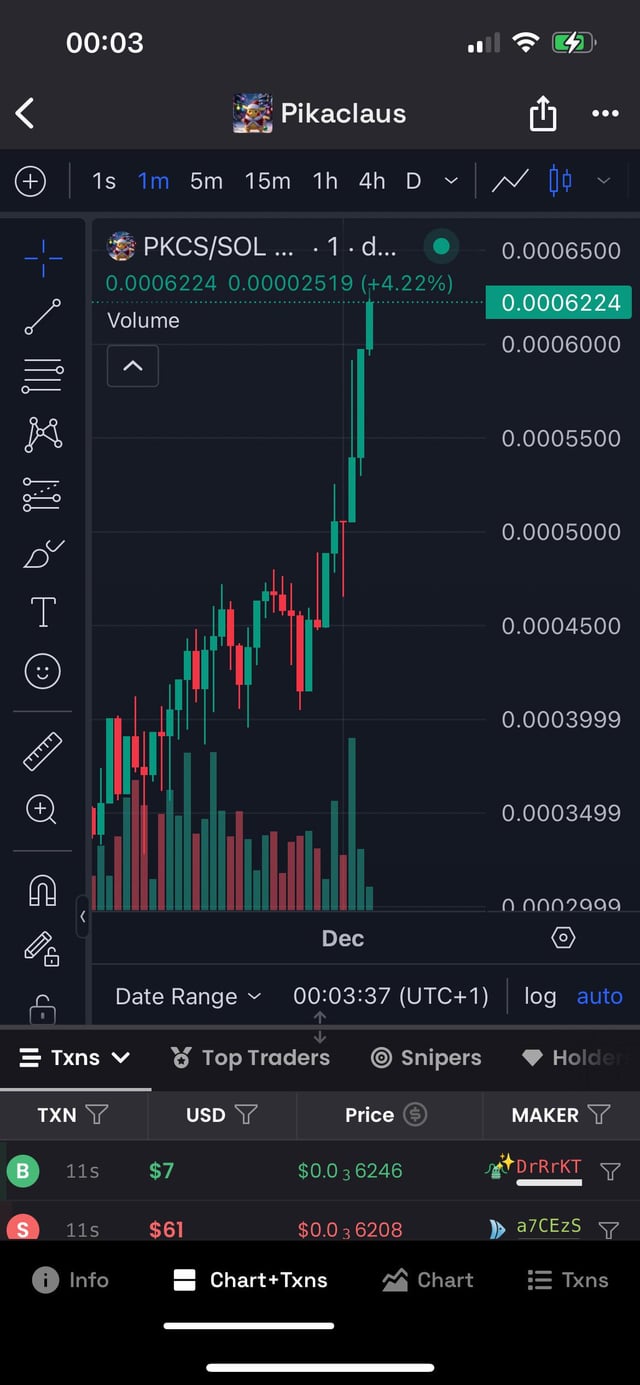Open chart settings hexagon icon
This screenshot has height=1385, width=640.
click(563, 938)
